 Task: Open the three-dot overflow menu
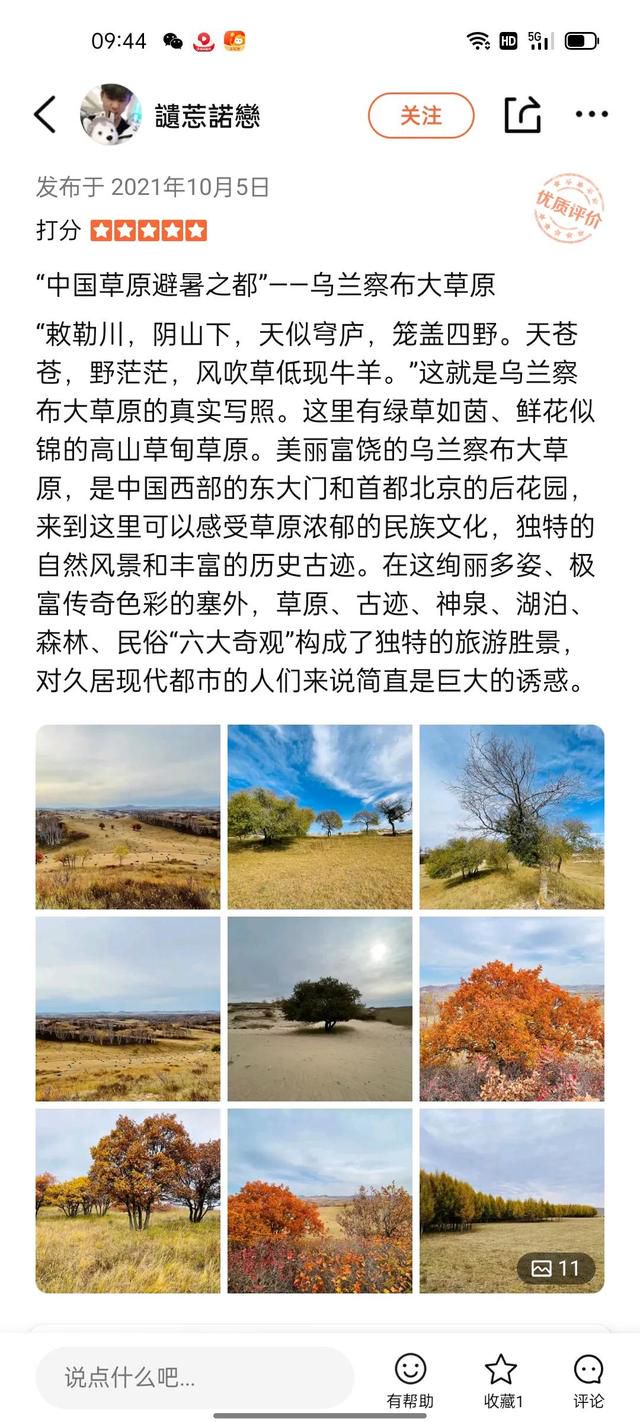coord(591,115)
